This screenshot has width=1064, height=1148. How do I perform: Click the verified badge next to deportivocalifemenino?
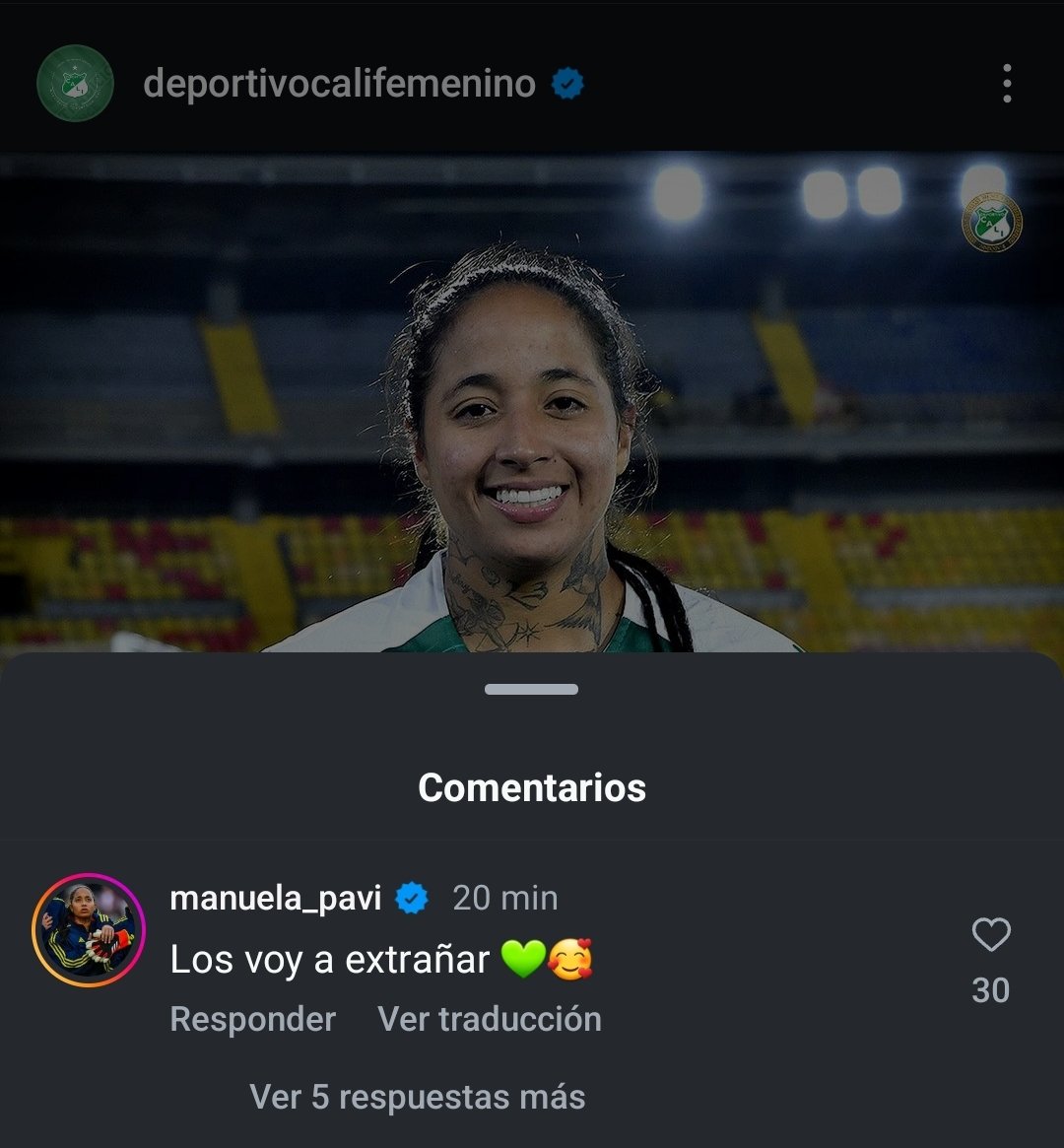pos(567,85)
